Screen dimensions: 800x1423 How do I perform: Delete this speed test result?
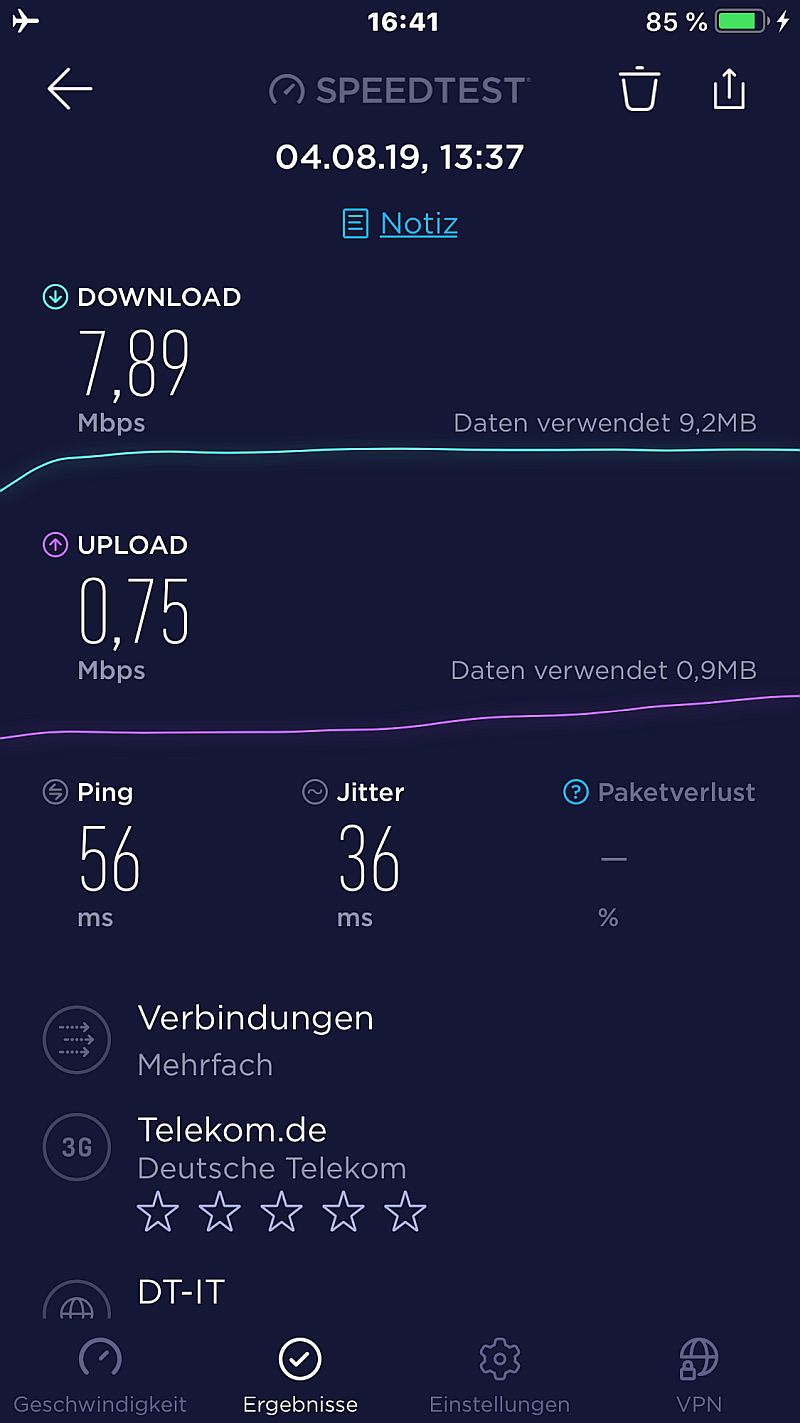[x=639, y=90]
